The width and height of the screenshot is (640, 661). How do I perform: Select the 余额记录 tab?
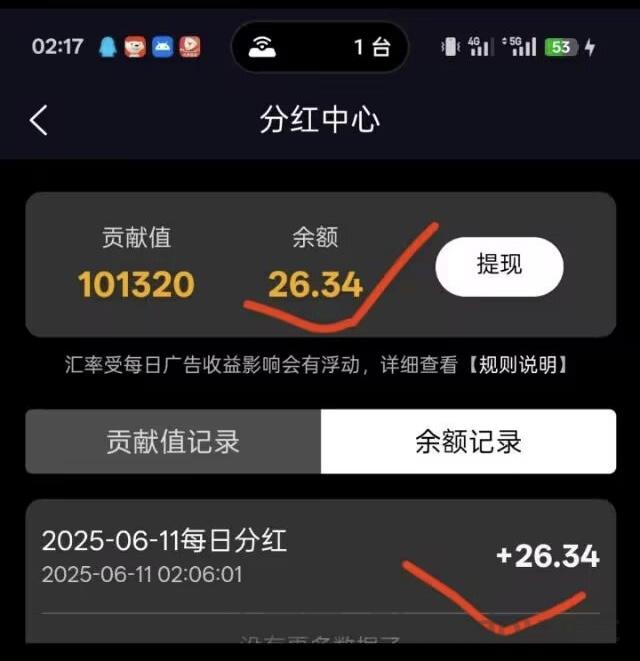(x=468, y=442)
